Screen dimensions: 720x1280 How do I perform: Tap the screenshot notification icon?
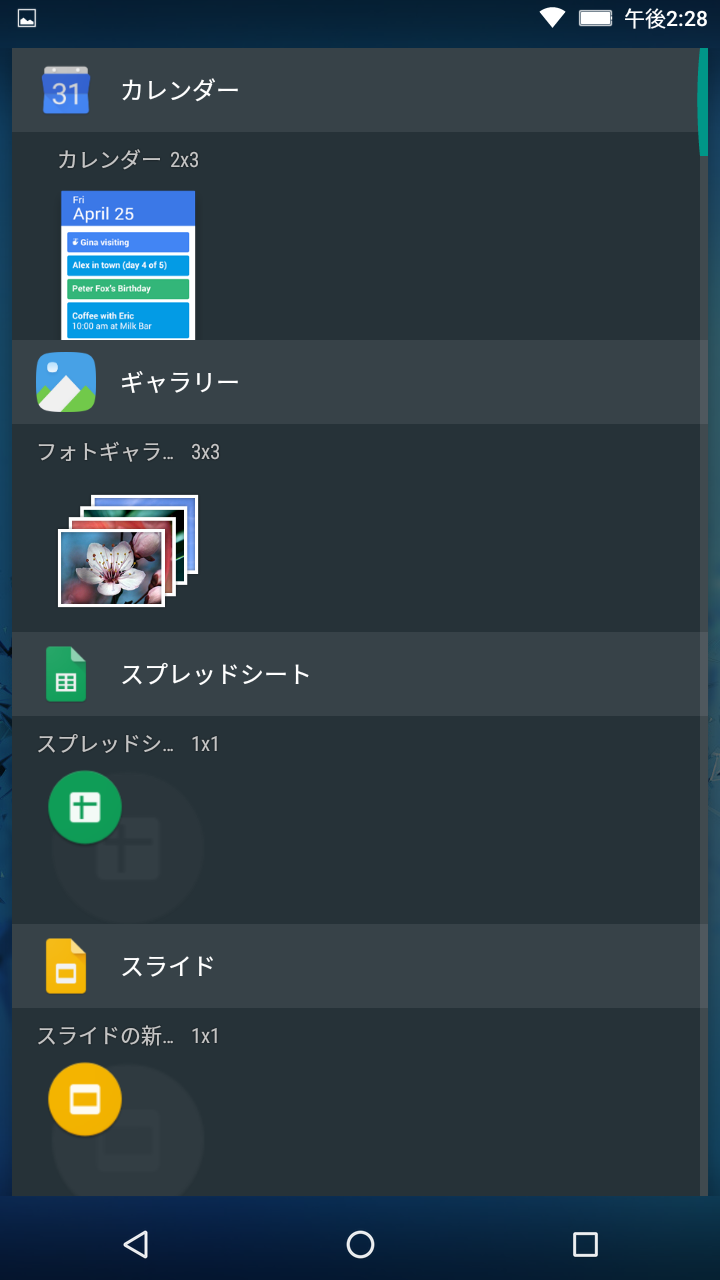tap(25, 16)
